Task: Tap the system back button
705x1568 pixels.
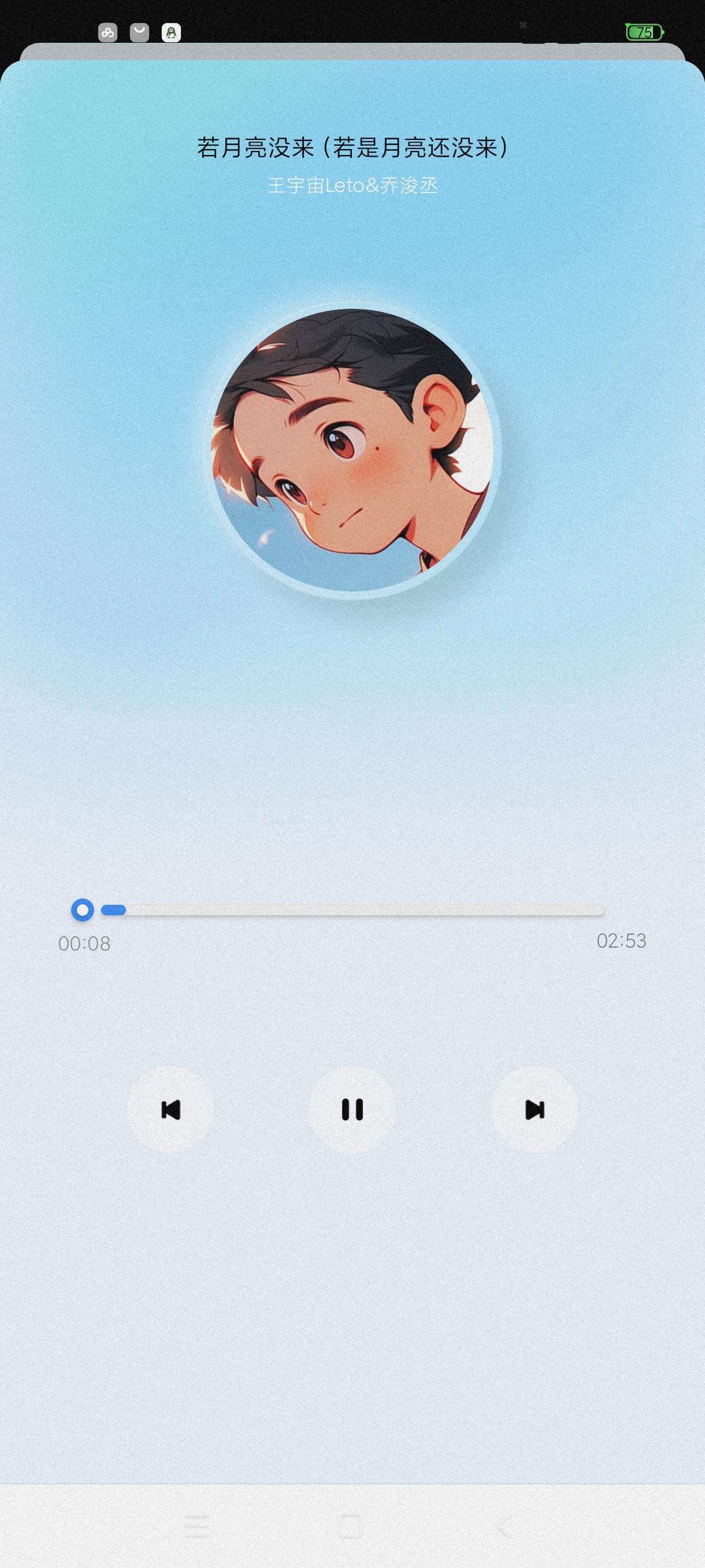Action: coord(504,1526)
